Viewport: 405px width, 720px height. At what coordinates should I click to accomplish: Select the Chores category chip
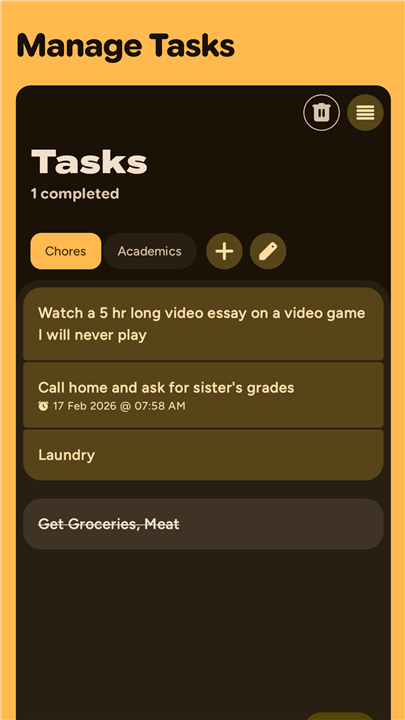[x=66, y=251]
